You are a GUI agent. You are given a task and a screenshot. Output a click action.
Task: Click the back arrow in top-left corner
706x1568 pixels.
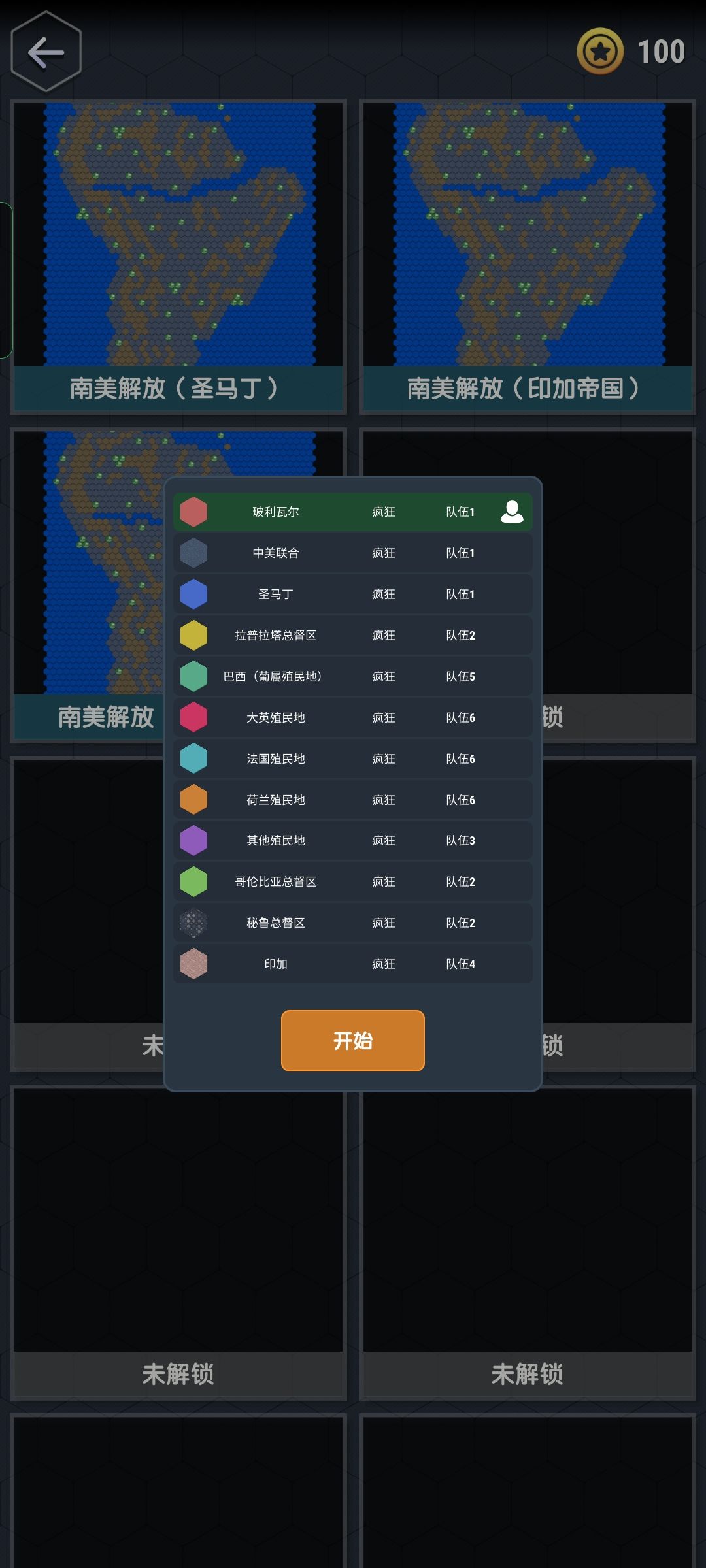pyautogui.click(x=46, y=52)
